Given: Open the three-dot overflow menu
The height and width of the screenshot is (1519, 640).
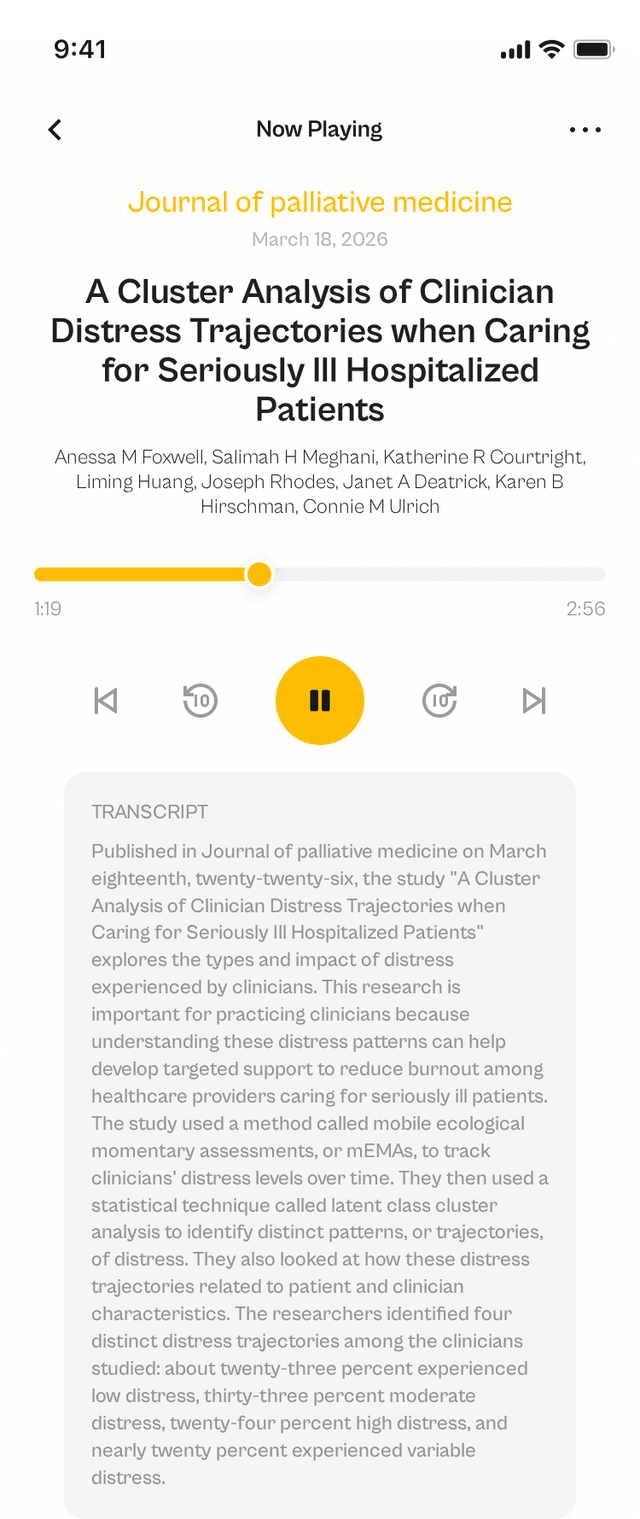Looking at the screenshot, I should [585, 129].
